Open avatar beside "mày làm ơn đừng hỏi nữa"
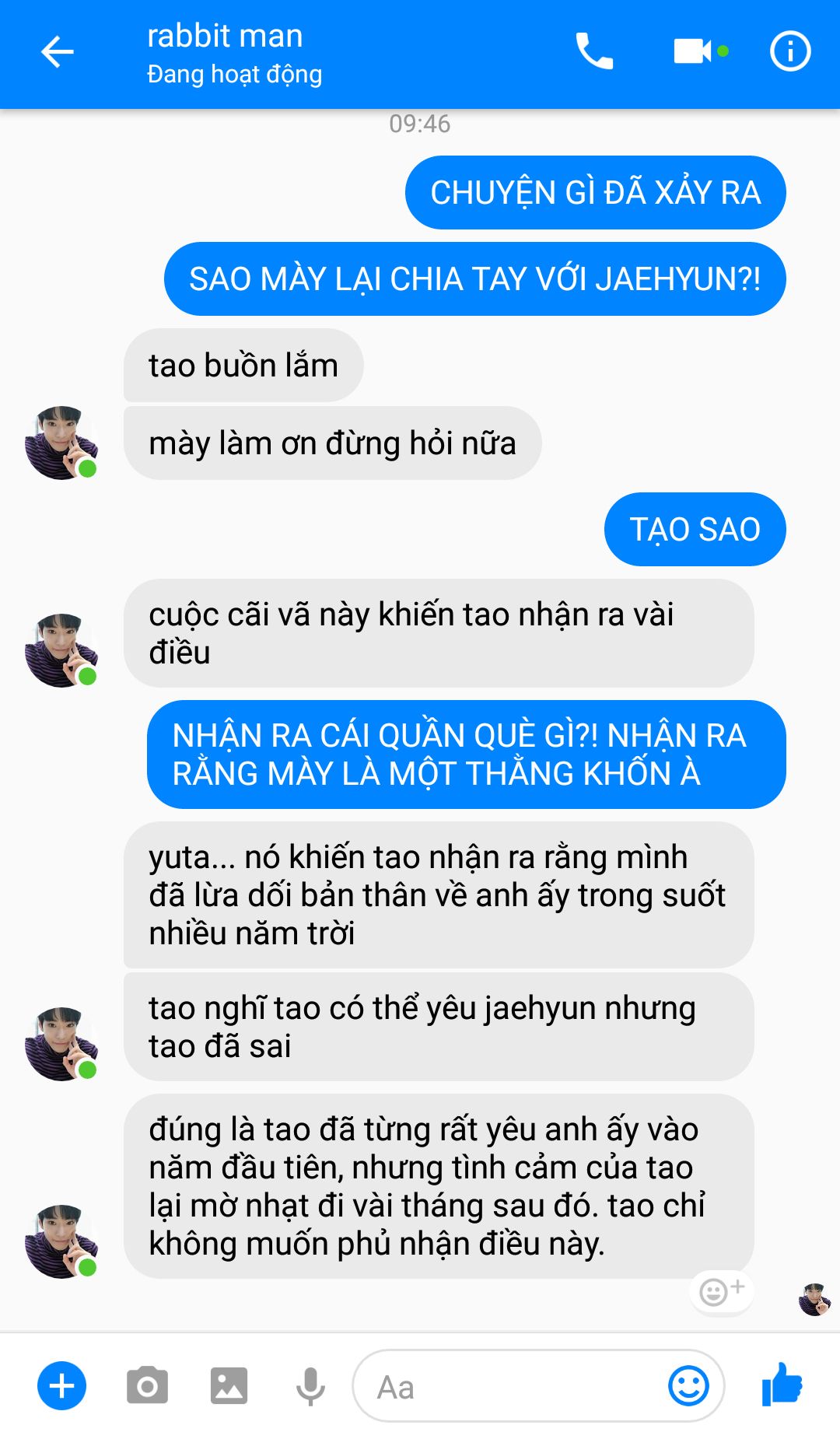Screen dimensions: 840x1439 click(61, 443)
